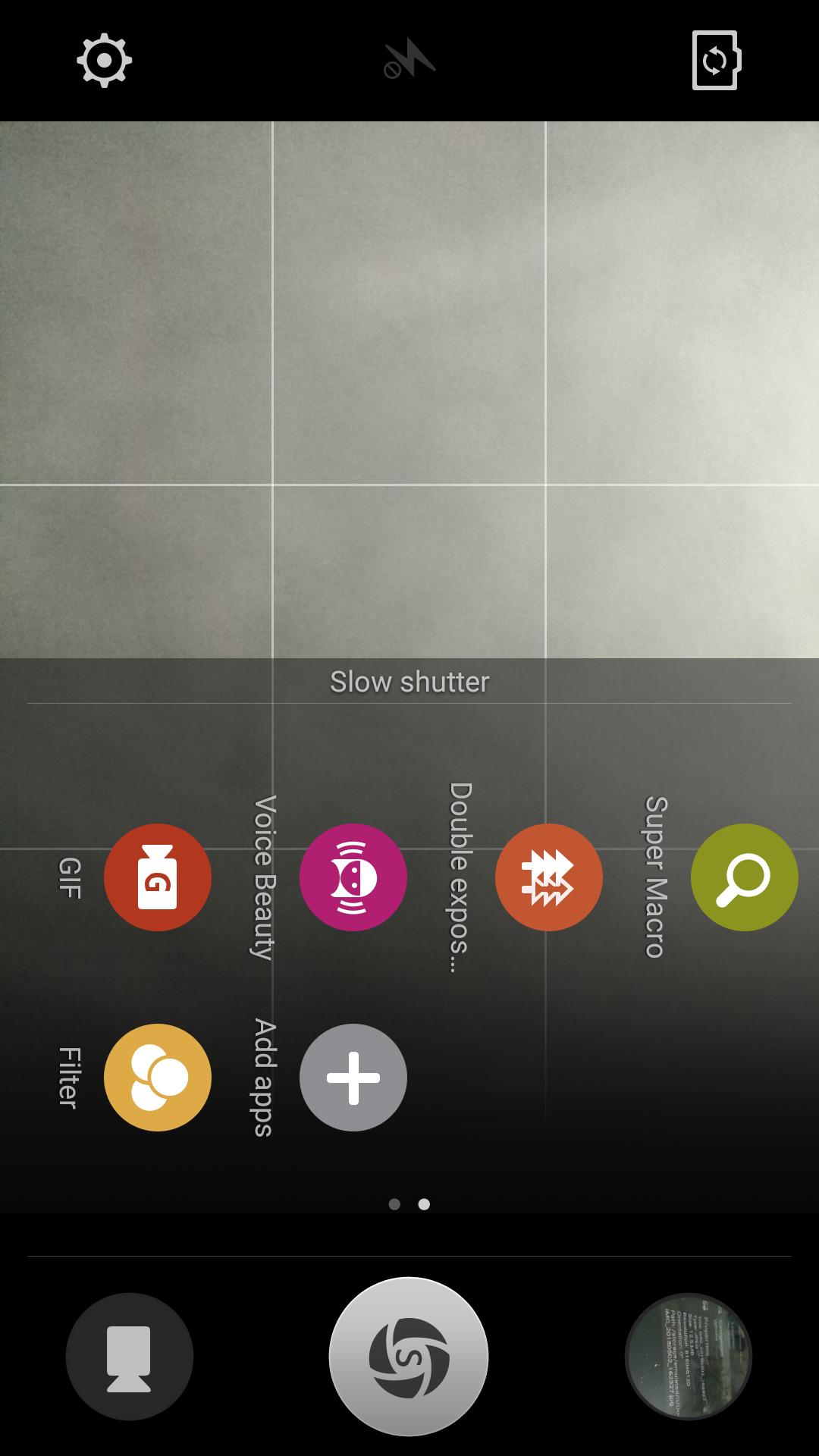The image size is (819, 1456).
Task: Close the camera modes panel
Action: pos(130,1357)
